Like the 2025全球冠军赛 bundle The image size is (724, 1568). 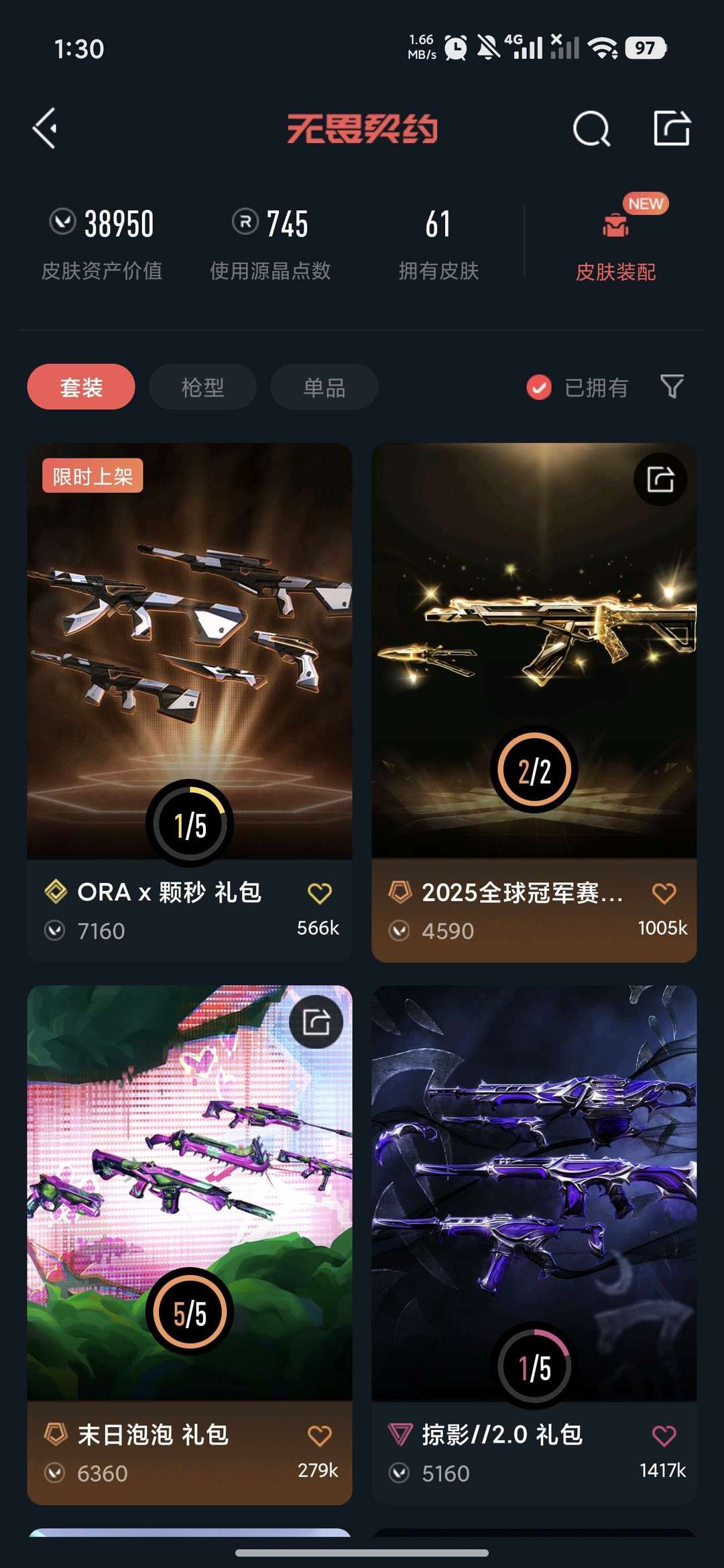(x=664, y=894)
